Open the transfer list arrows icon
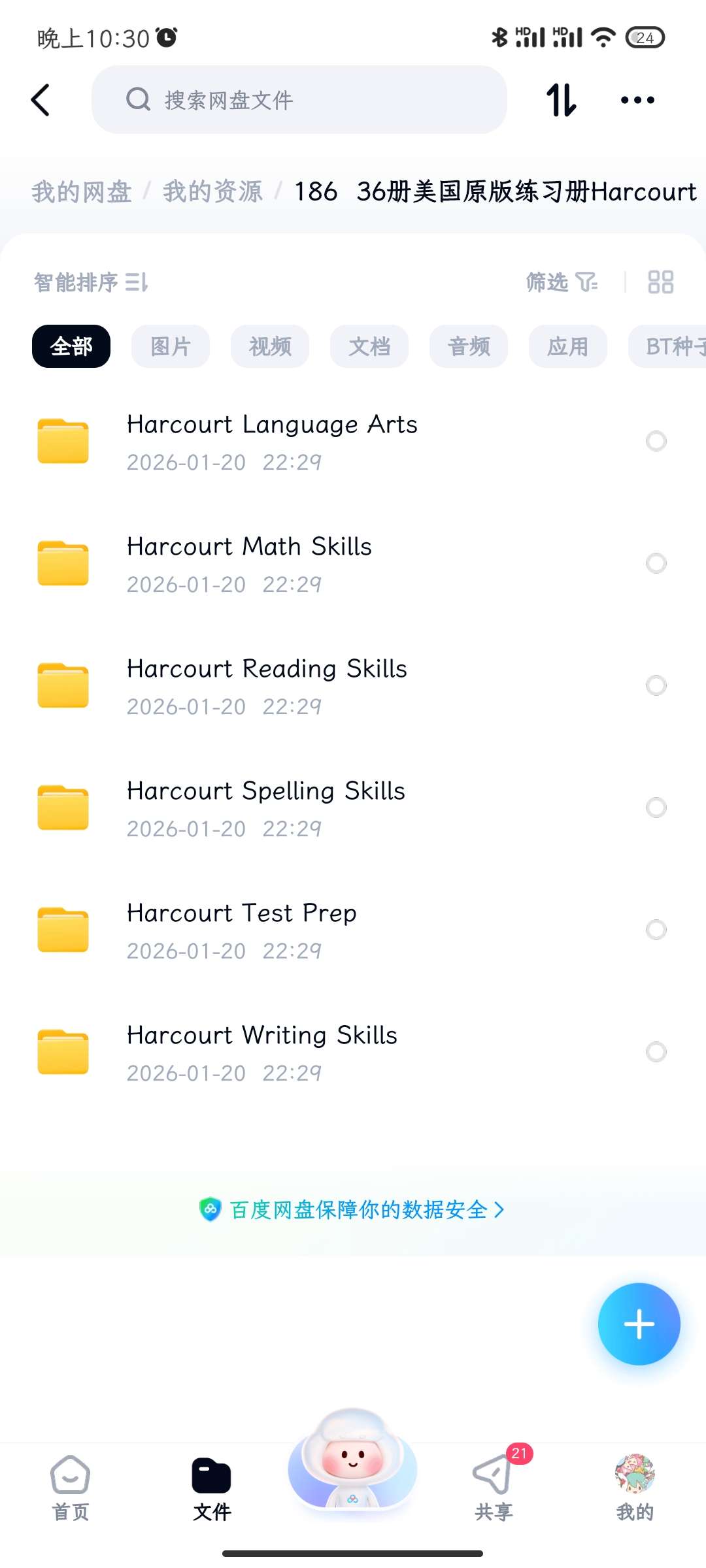Screen dimensions: 706x1568 pos(562,100)
